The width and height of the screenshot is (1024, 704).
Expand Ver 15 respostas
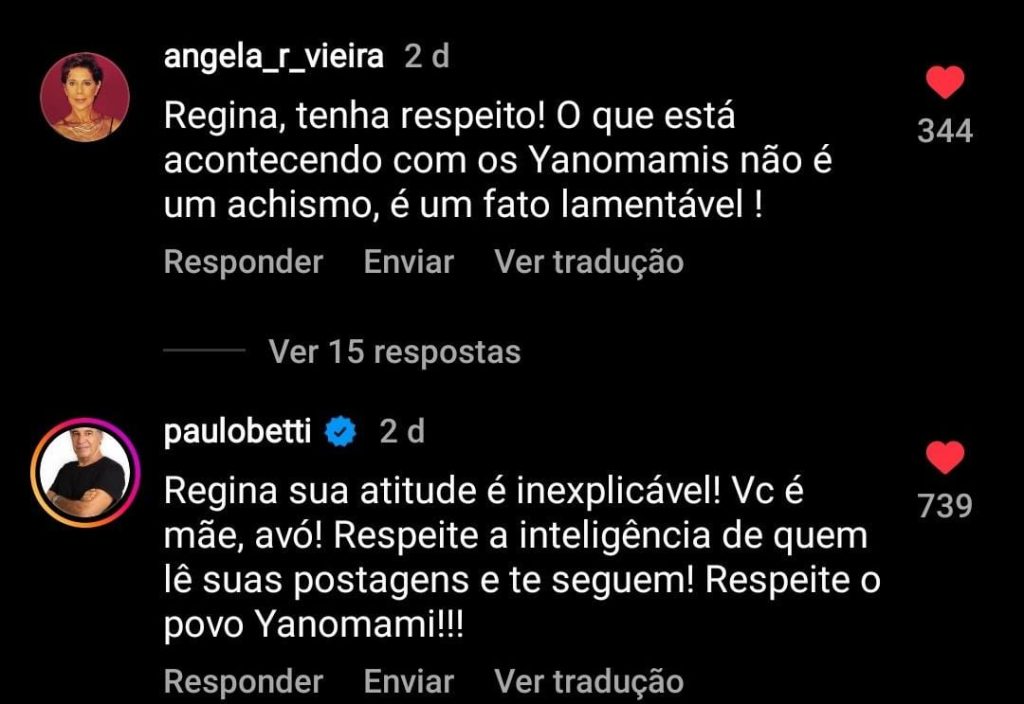tap(394, 352)
